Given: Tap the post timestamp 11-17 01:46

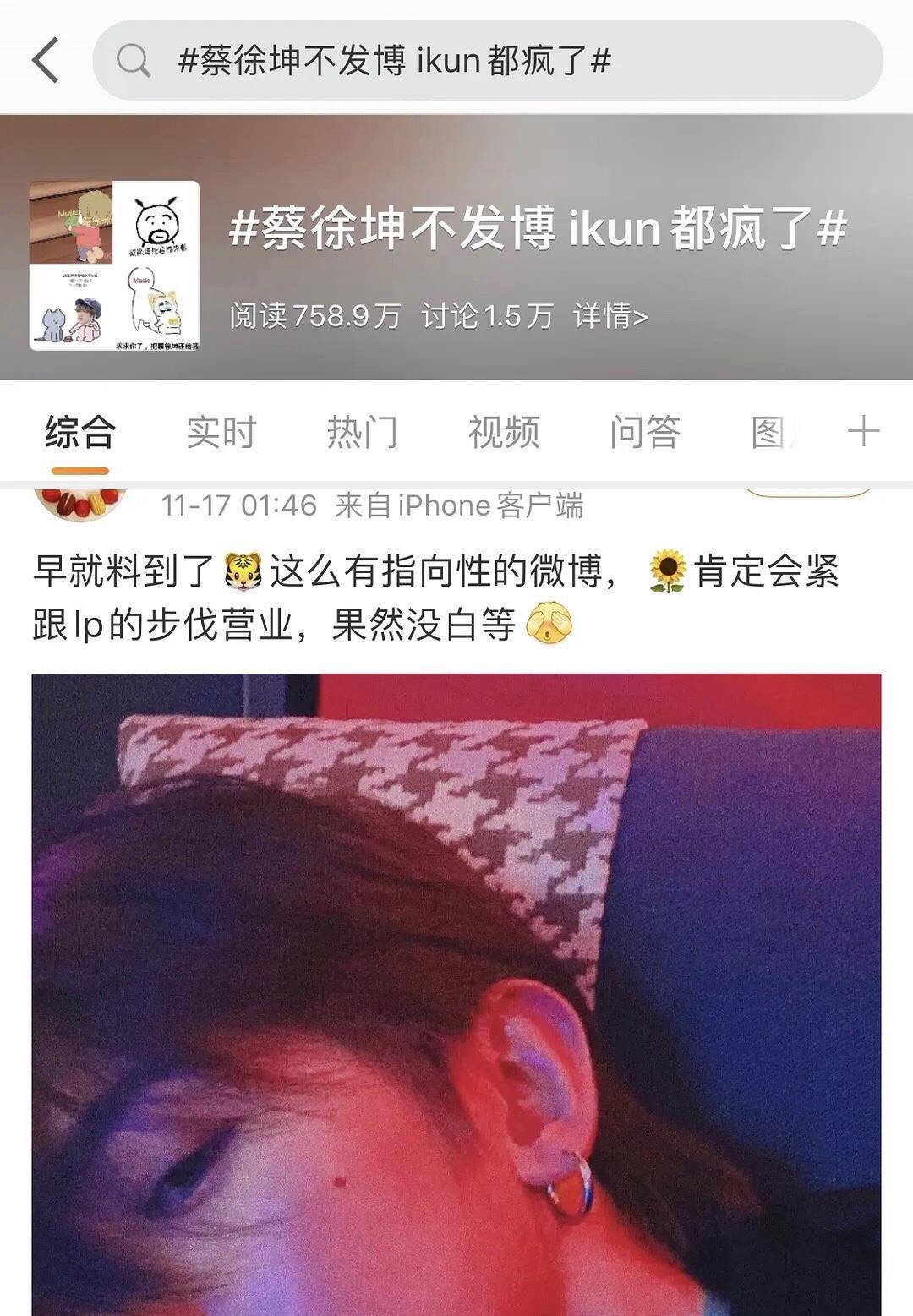Looking at the screenshot, I should pos(238,505).
